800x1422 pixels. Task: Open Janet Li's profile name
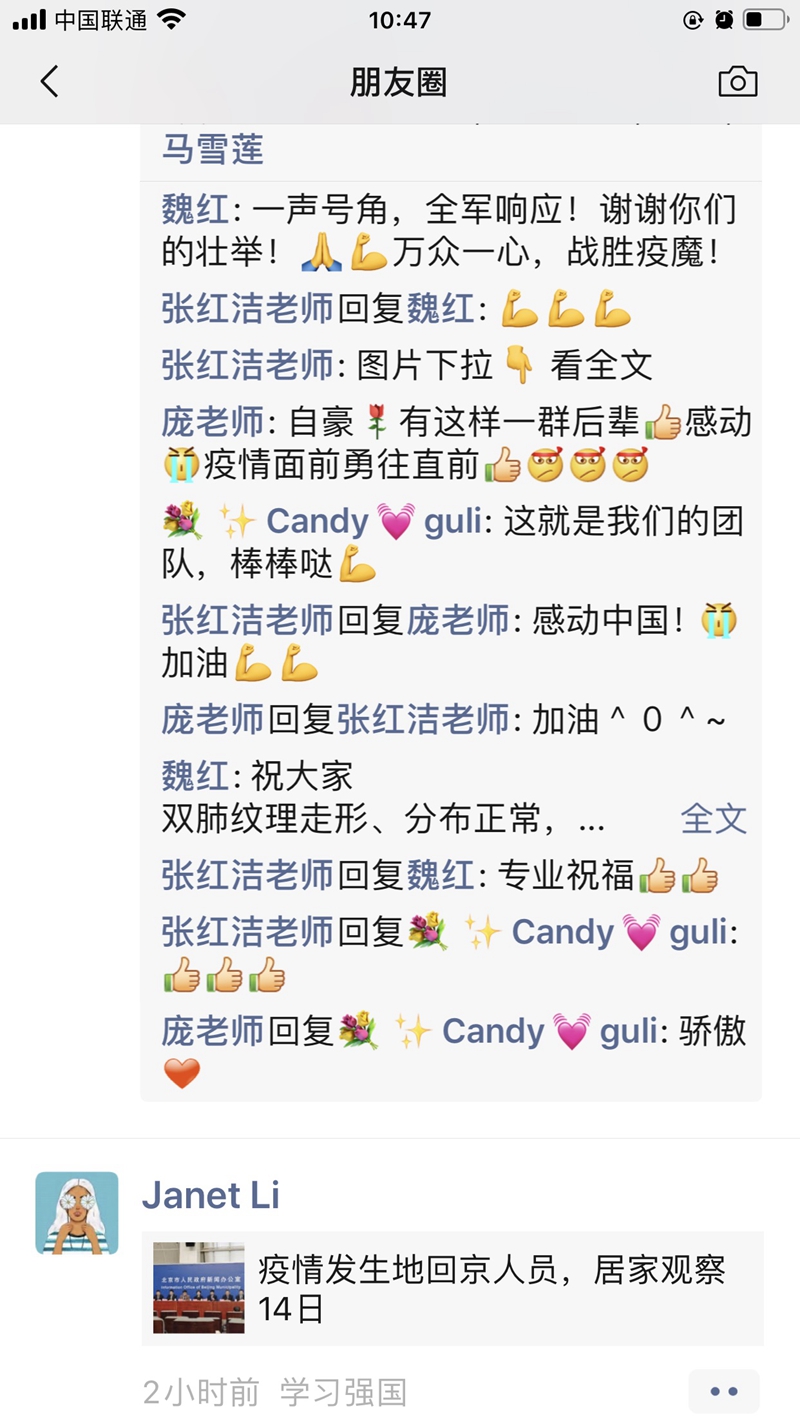(211, 1195)
